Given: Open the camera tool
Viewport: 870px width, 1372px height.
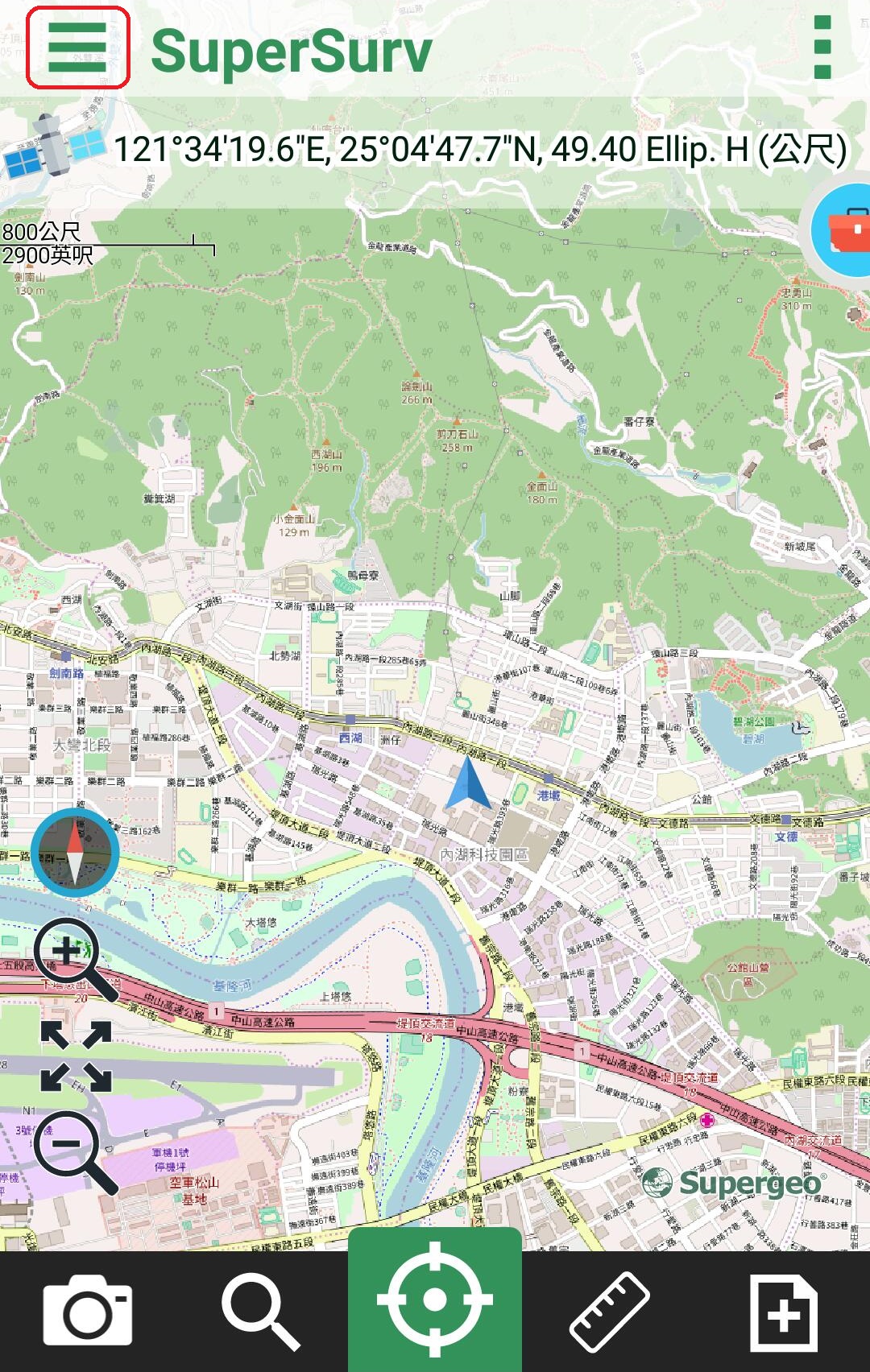Looking at the screenshot, I should 87,1310.
